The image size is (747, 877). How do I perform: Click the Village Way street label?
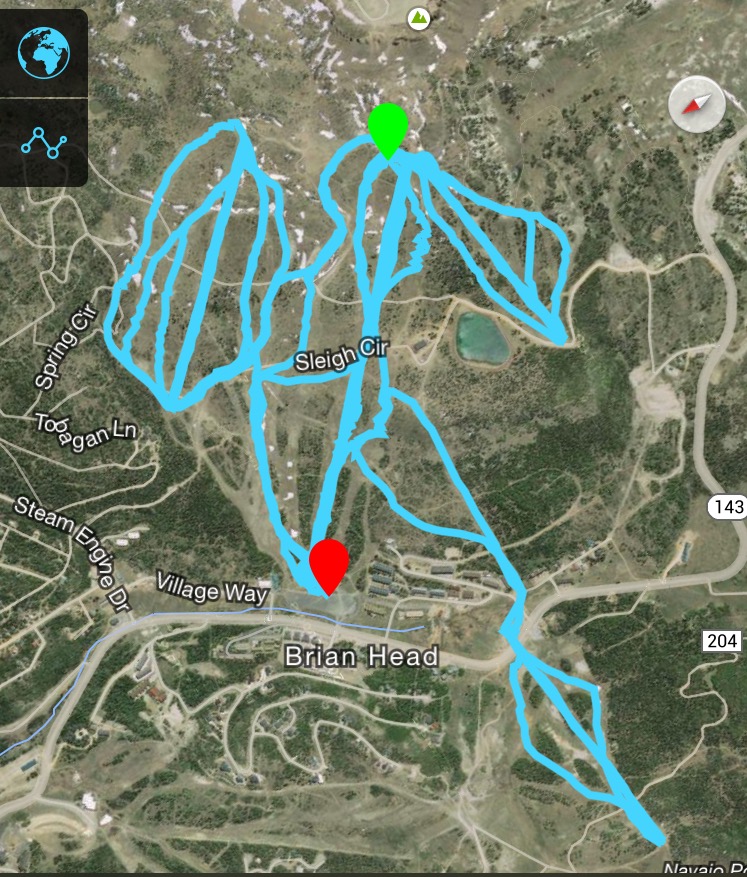coord(213,588)
